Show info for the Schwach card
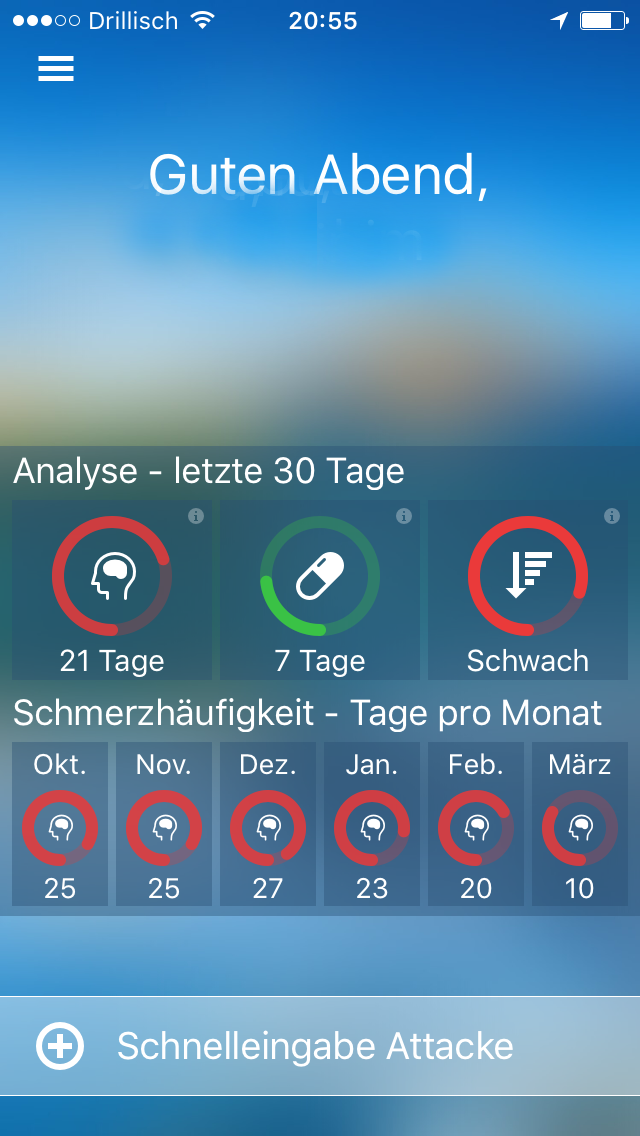Screen dimensions: 640x1136 click(x=612, y=516)
